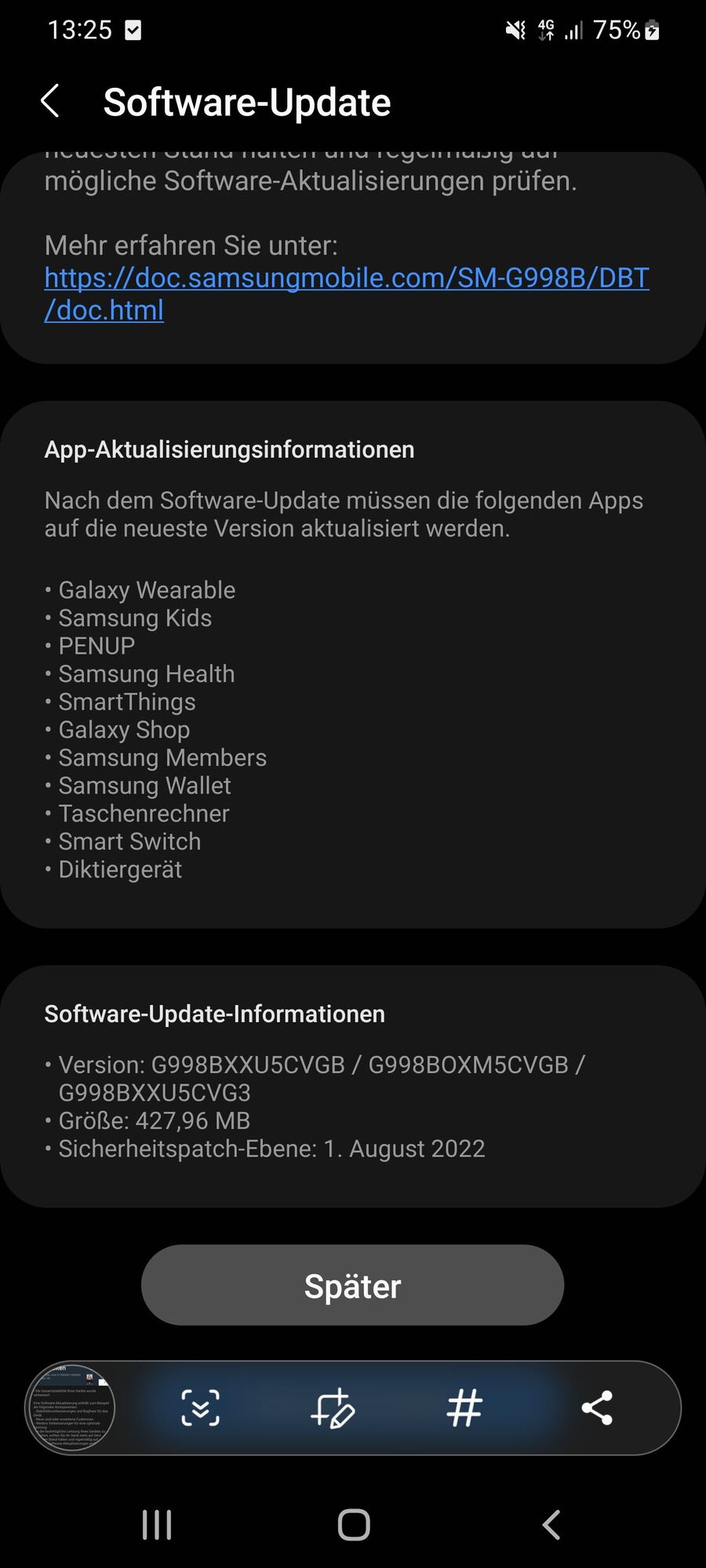The width and height of the screenshot is (706, 1568).
Task: Open the doc.samsungmobile.com link
Action: [x=346, y=278]
